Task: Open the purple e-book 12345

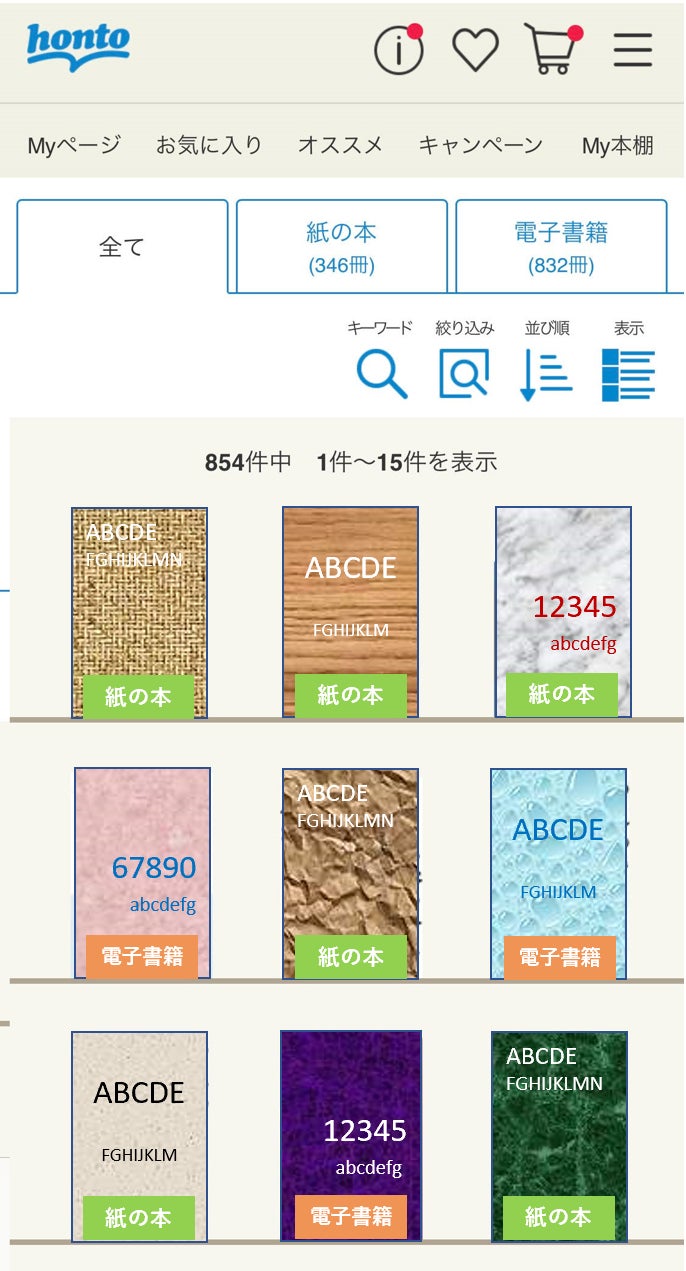Action: [x=350, y=1134]
